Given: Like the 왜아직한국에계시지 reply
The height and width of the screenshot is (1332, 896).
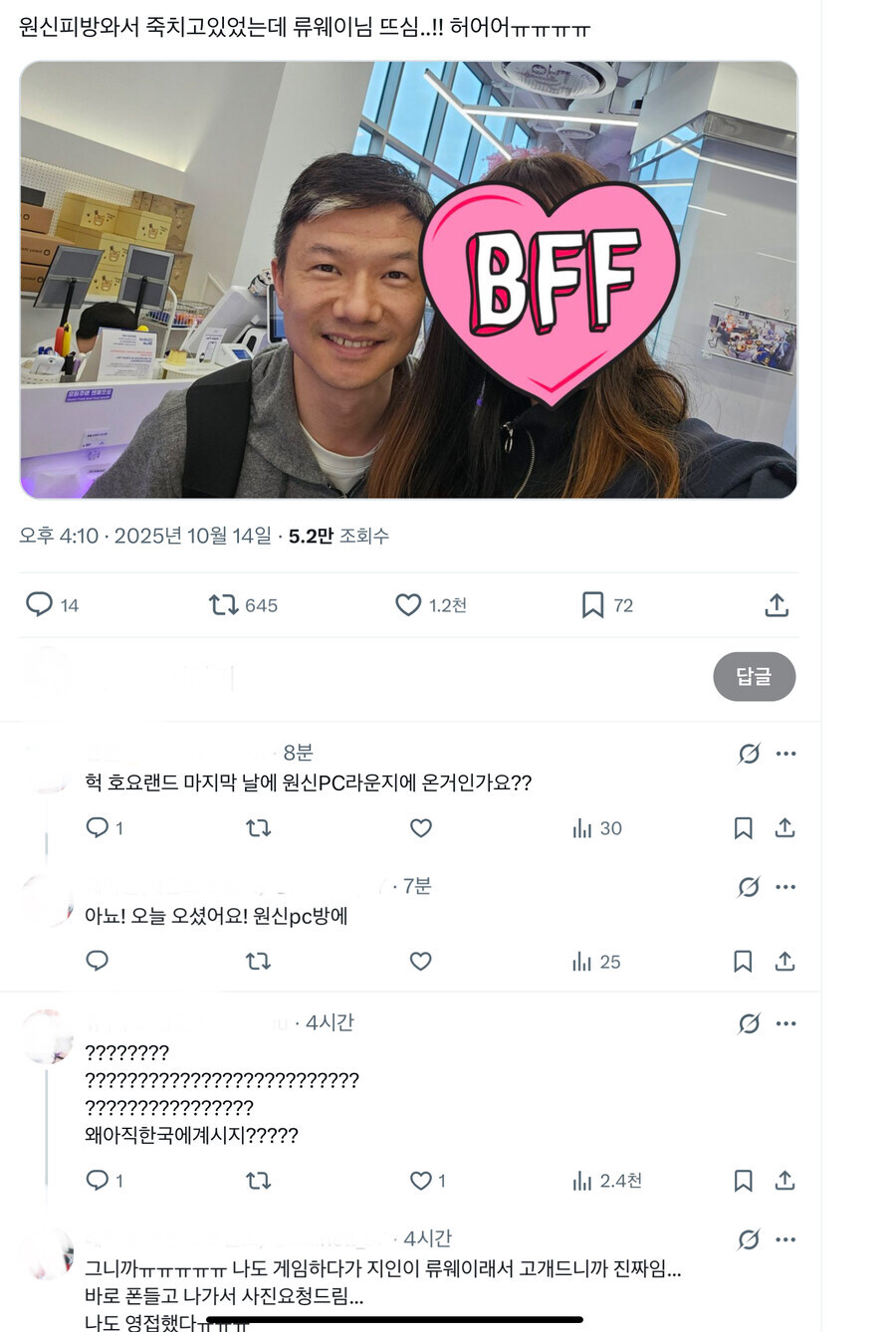Looking at the screenshot, I should click(x=421, y=1181).
